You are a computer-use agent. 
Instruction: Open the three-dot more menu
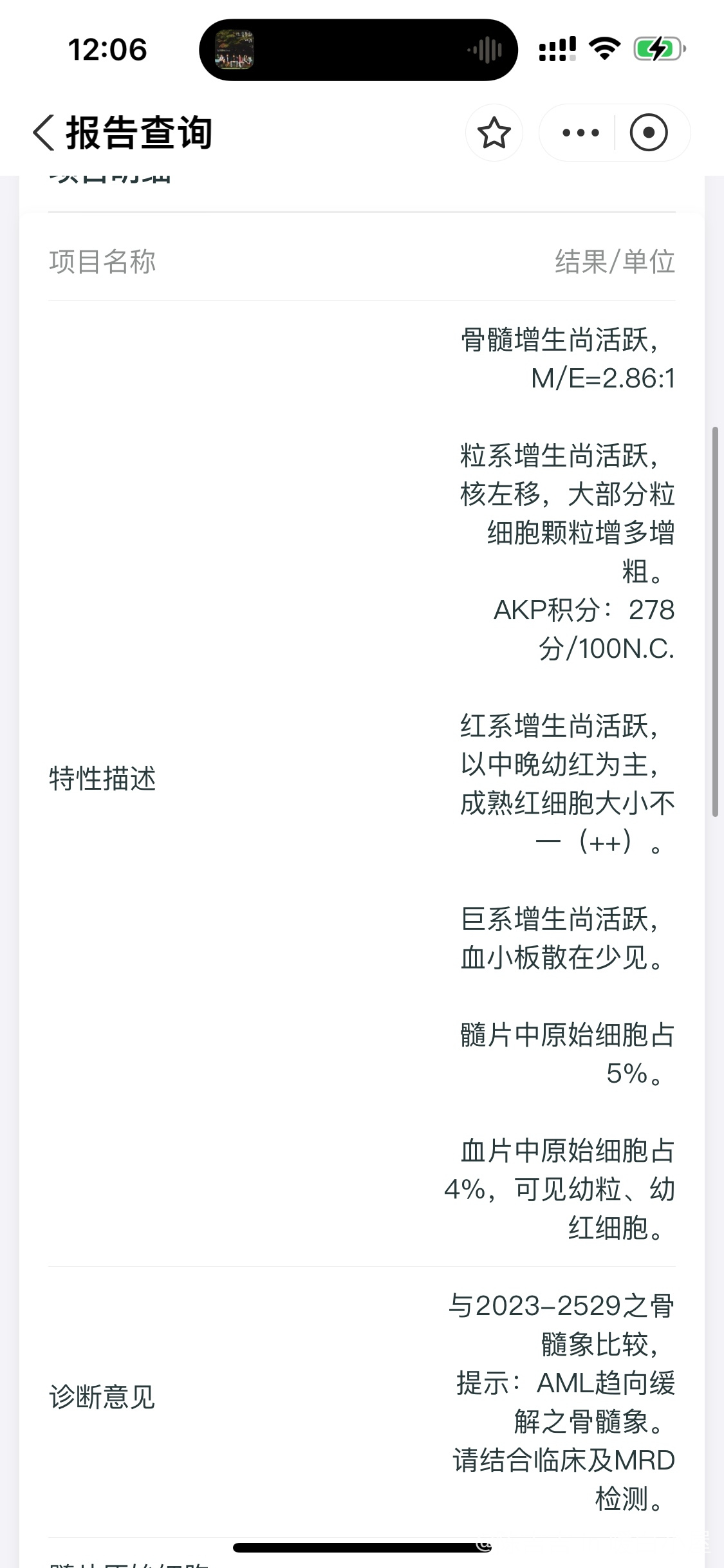click(580, 133)
